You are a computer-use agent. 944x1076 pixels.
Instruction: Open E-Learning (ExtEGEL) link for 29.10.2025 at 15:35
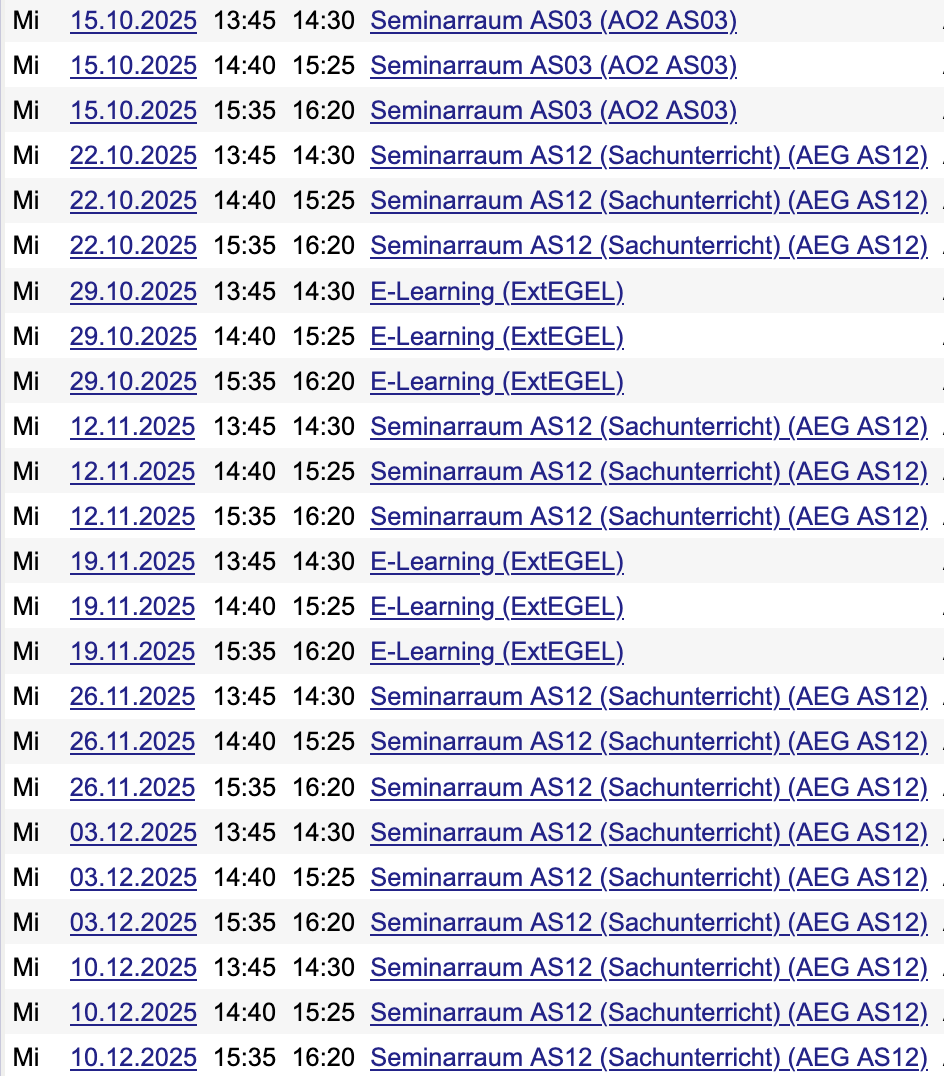(x=497, y=381)
